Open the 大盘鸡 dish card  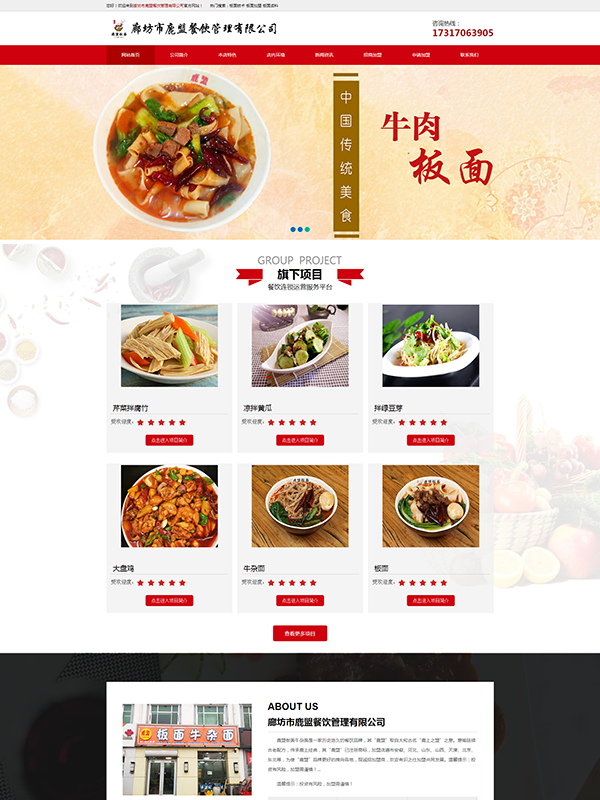coord(169,505)
